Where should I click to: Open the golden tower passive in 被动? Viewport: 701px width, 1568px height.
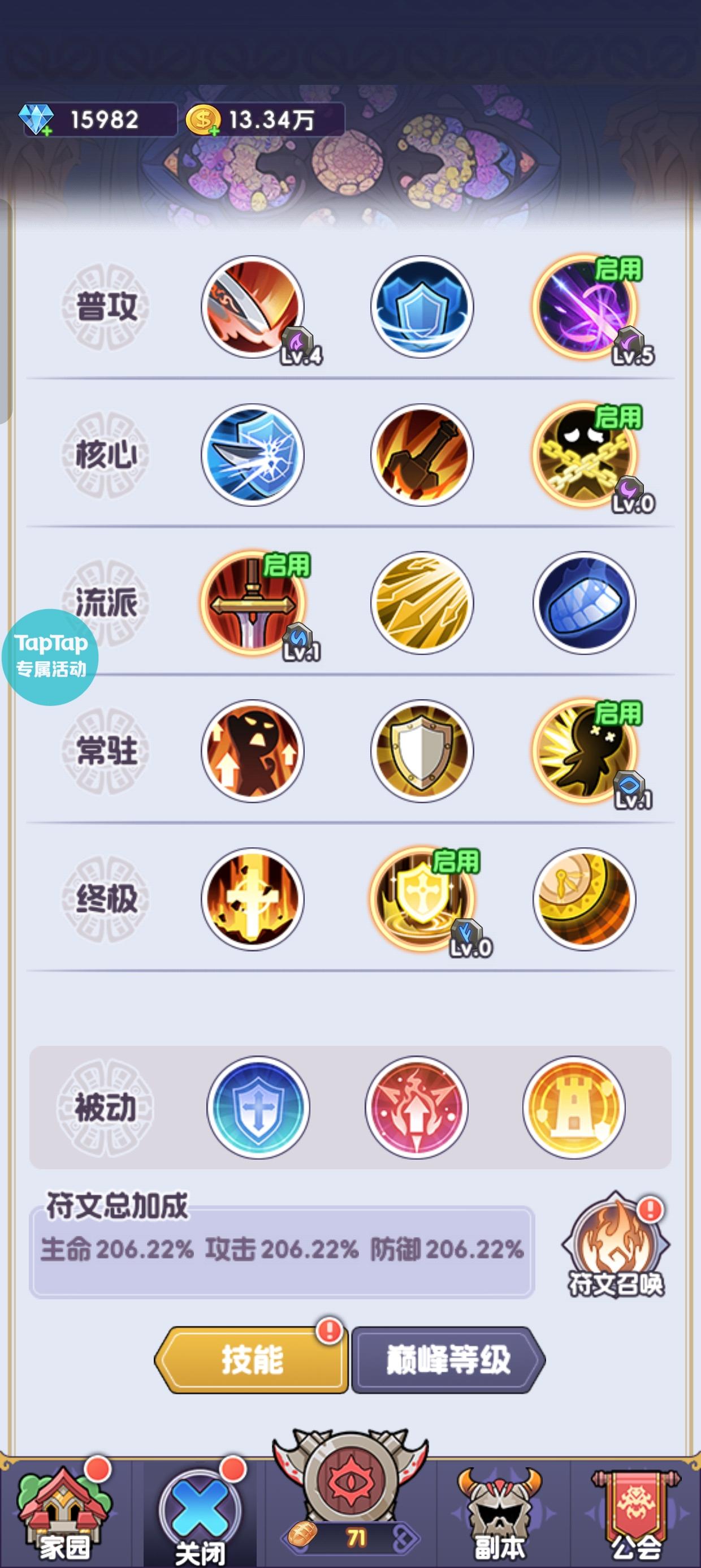click(x=574, y=1107)
